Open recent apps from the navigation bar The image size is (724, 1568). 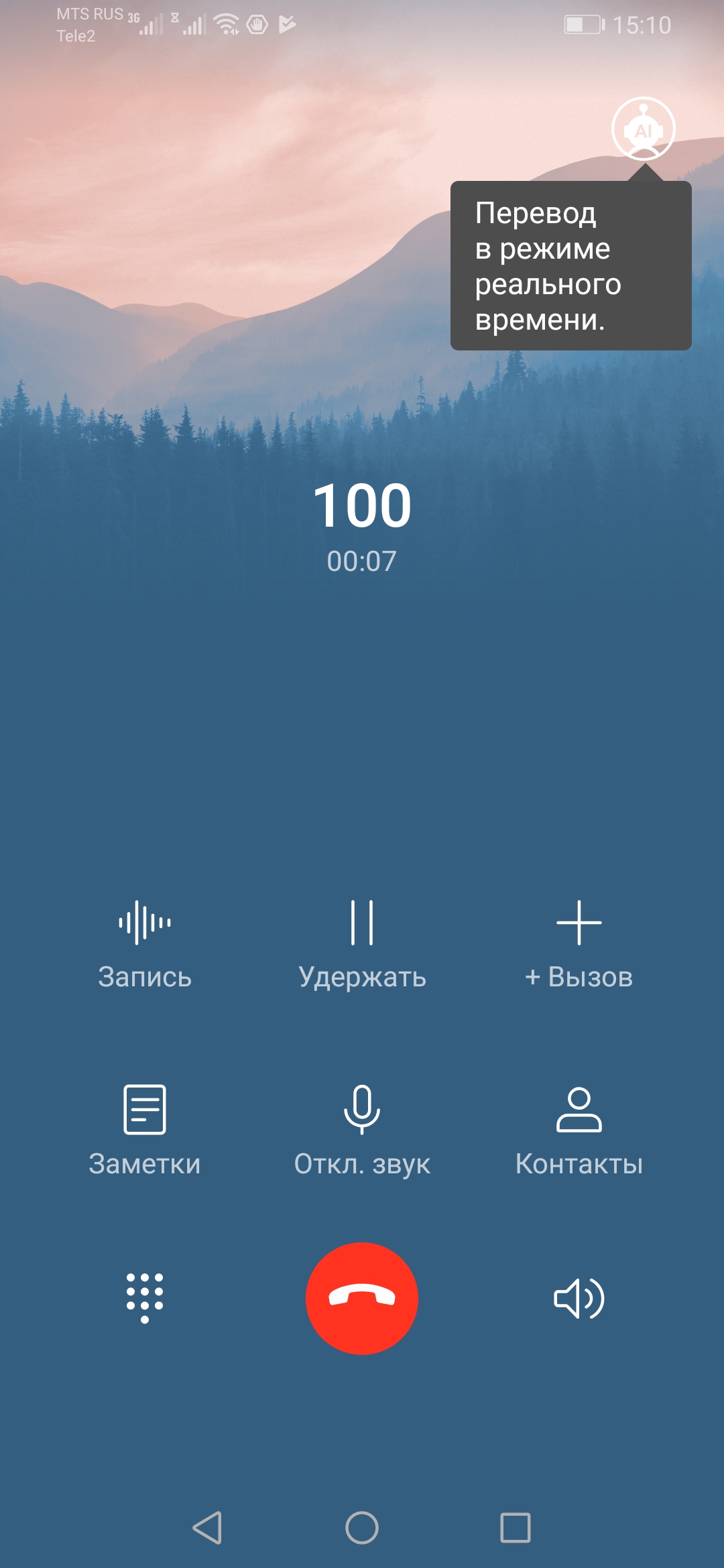(516, 1528)
